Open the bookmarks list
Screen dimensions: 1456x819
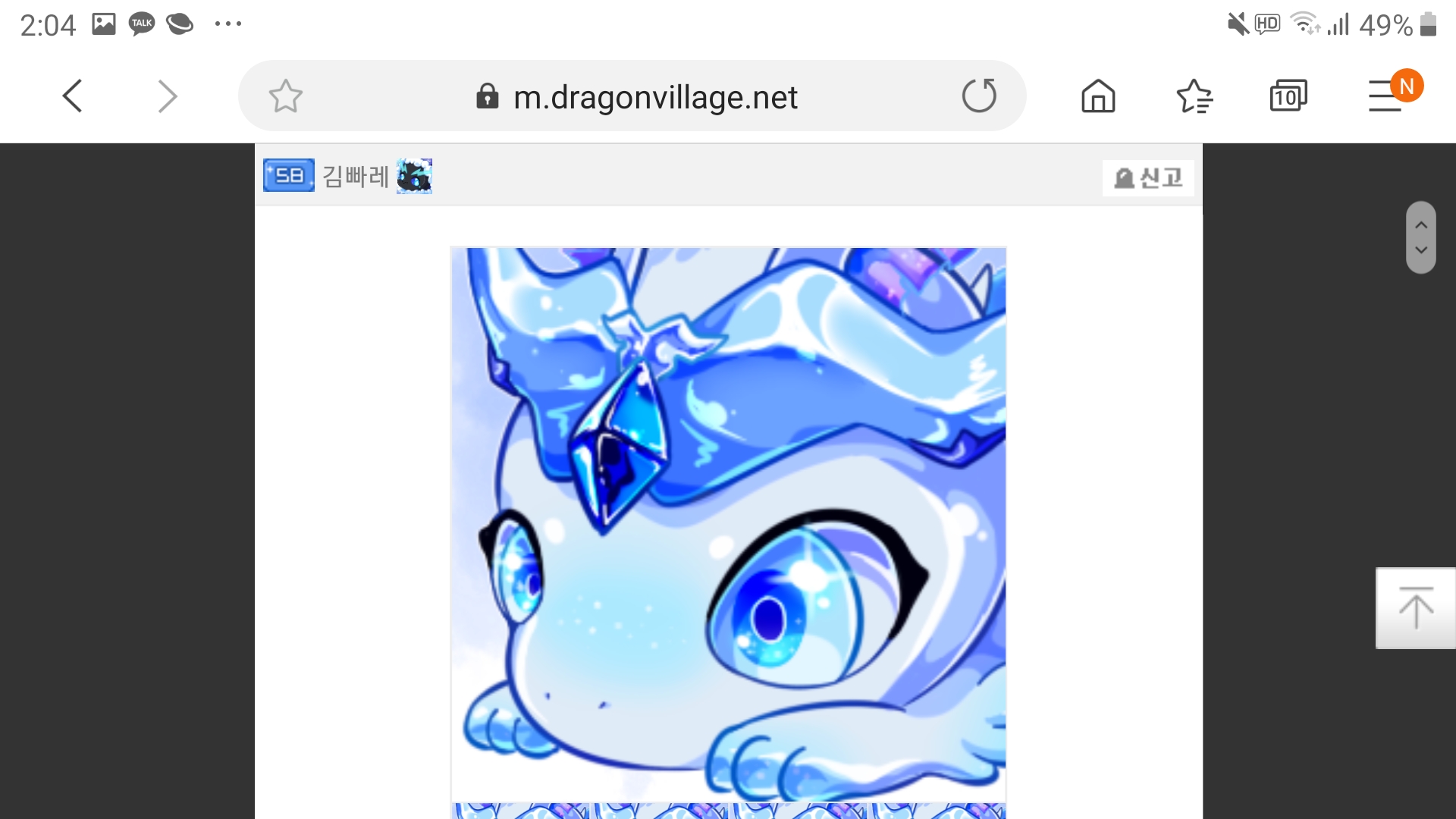pyautogui.click(x=1194, y=96)
